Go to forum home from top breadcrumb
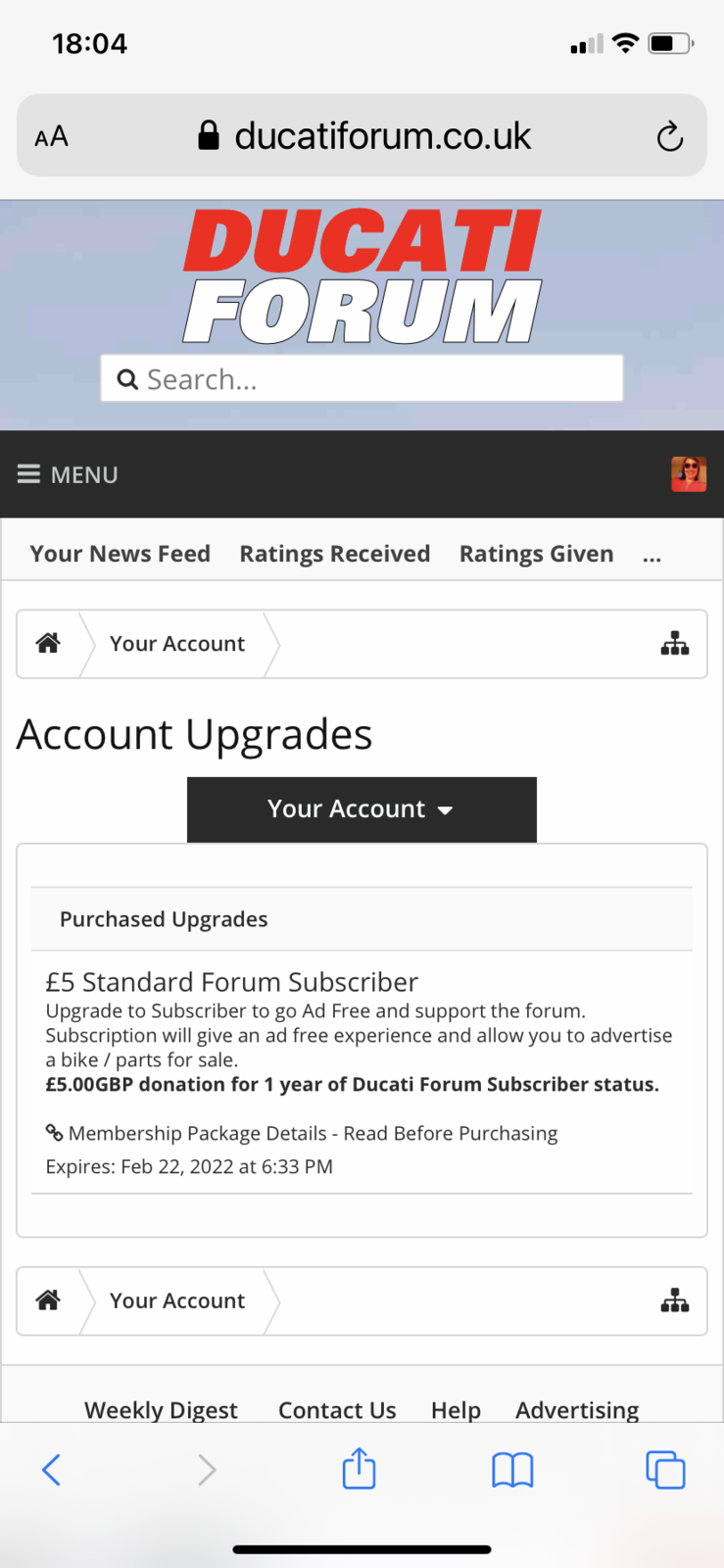Screen dimensions: 724x1568 (x=48, y=644)
